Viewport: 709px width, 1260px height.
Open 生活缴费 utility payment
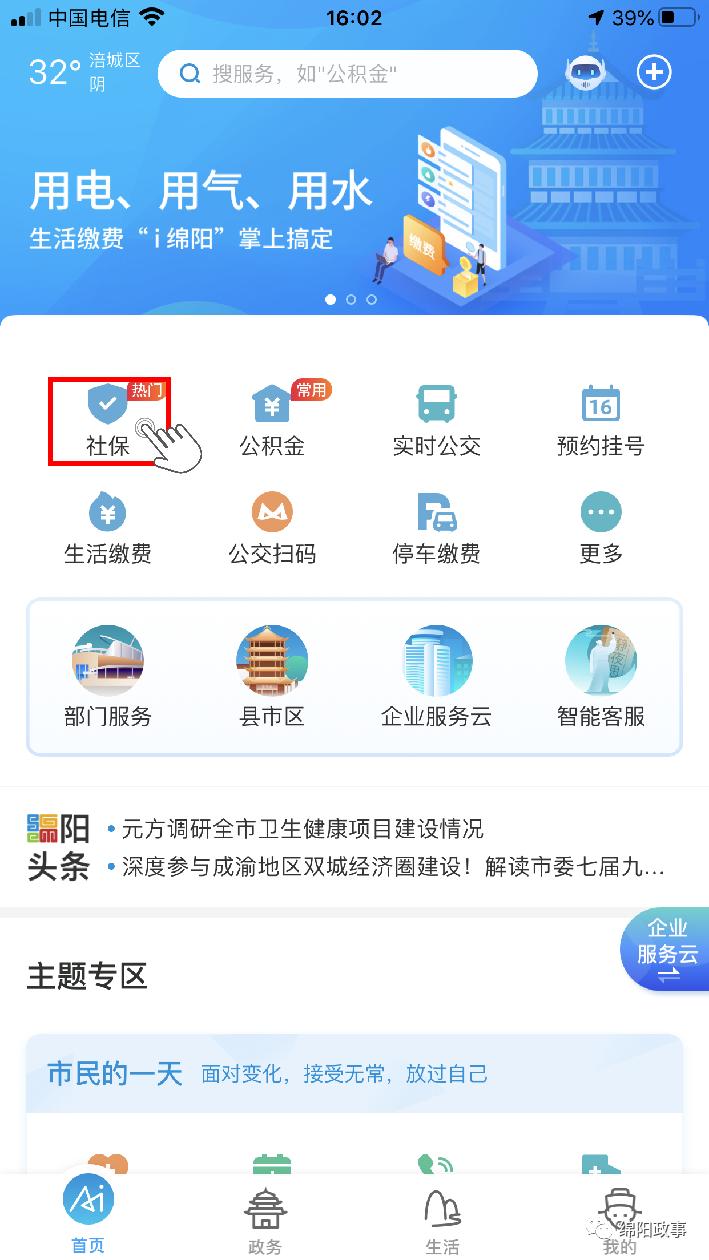108,529
